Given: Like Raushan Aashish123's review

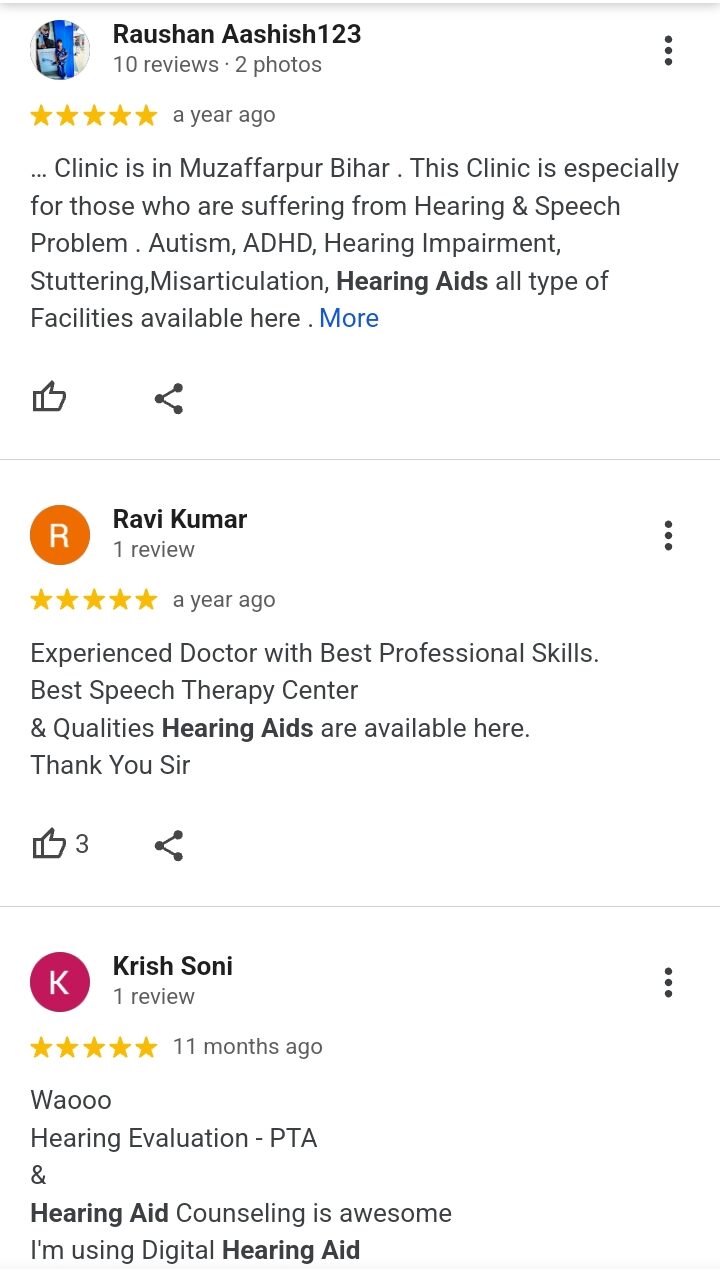Looking at the screenshot, I should [x=49, y=398].
